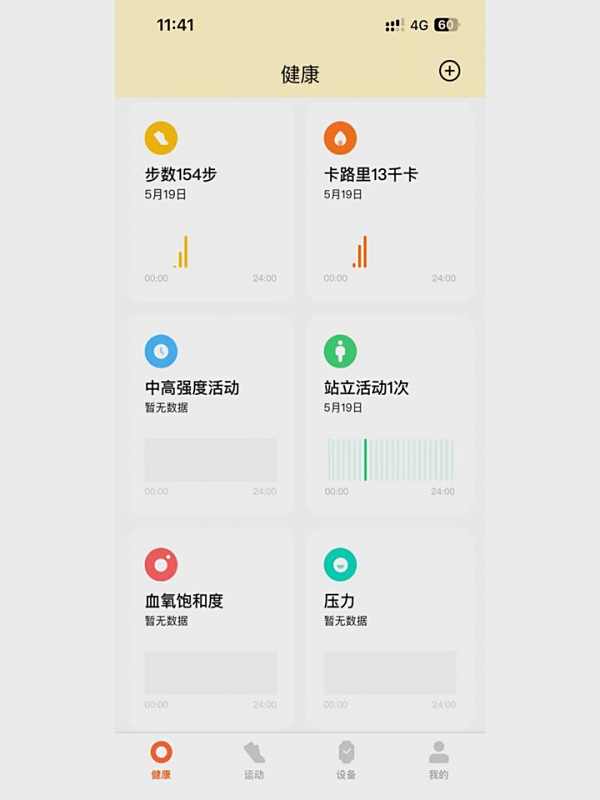The height and width of the screenshot is (800, 600).
Task: Open the 血氧饱和度 blood oxygen card
Action: 211,628
